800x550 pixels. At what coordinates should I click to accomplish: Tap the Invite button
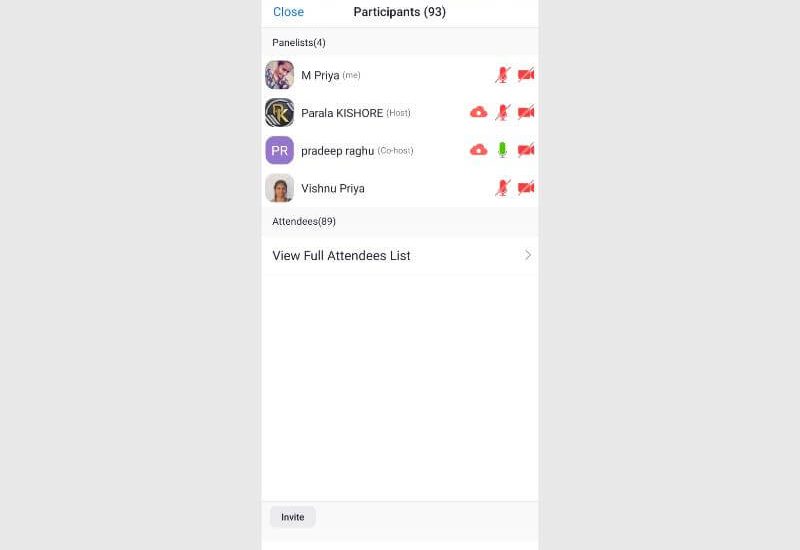292,517
